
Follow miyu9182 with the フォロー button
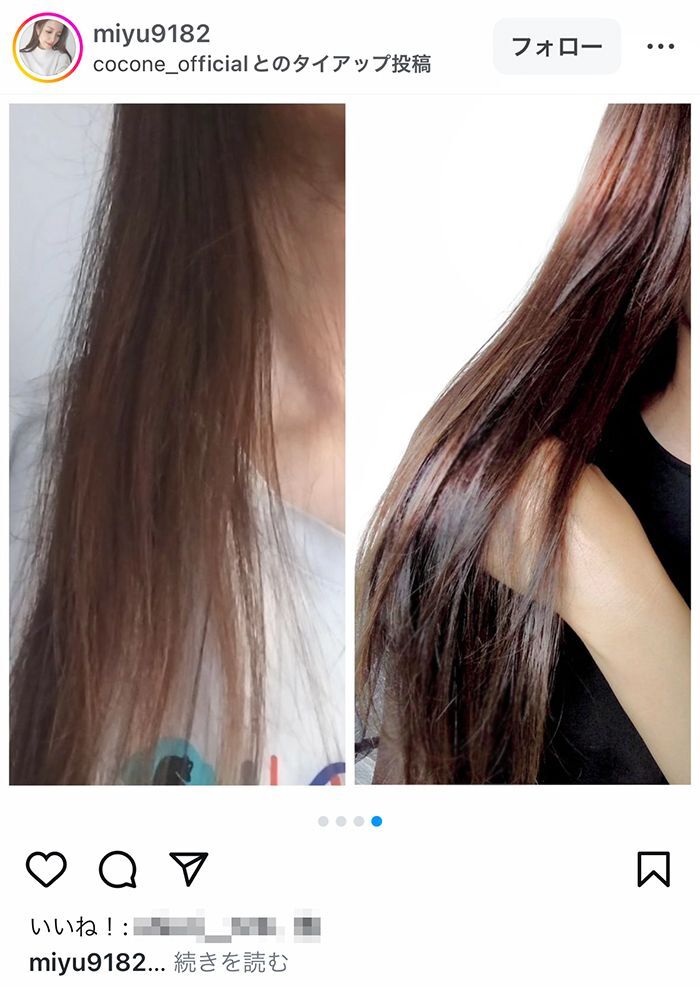pos(557,46)
